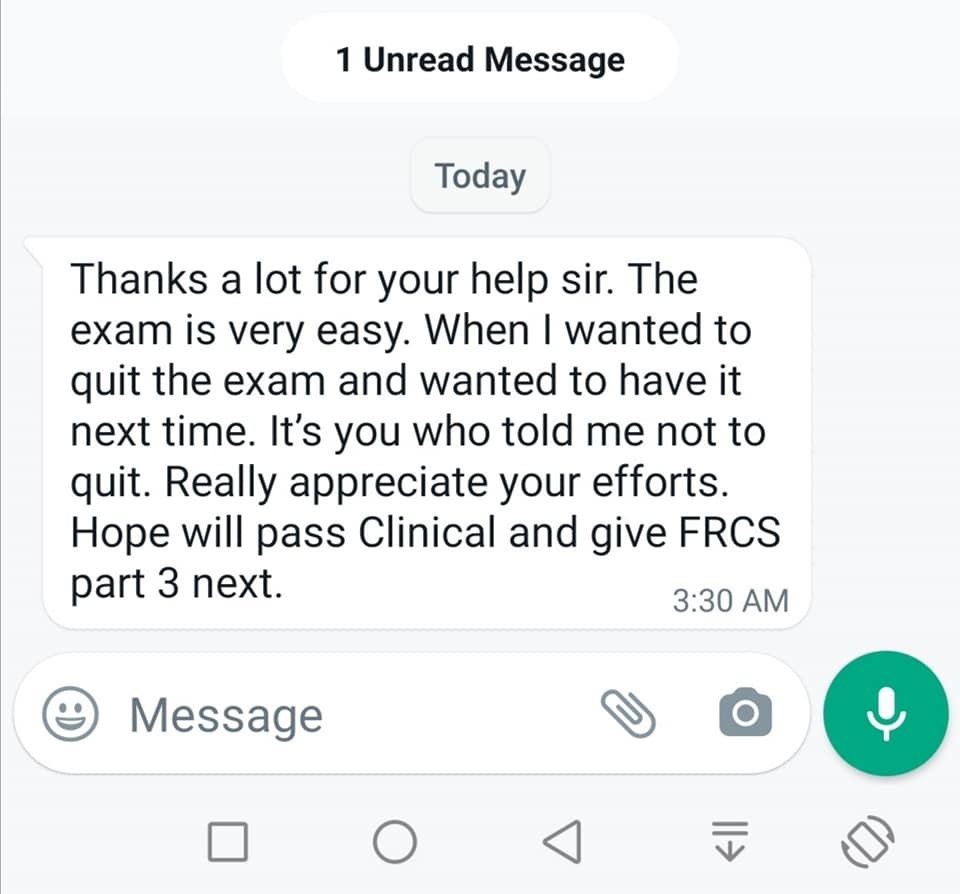Record a voice message with the microphone
This screenshot has width=960, height=894.
click(885, 712)
